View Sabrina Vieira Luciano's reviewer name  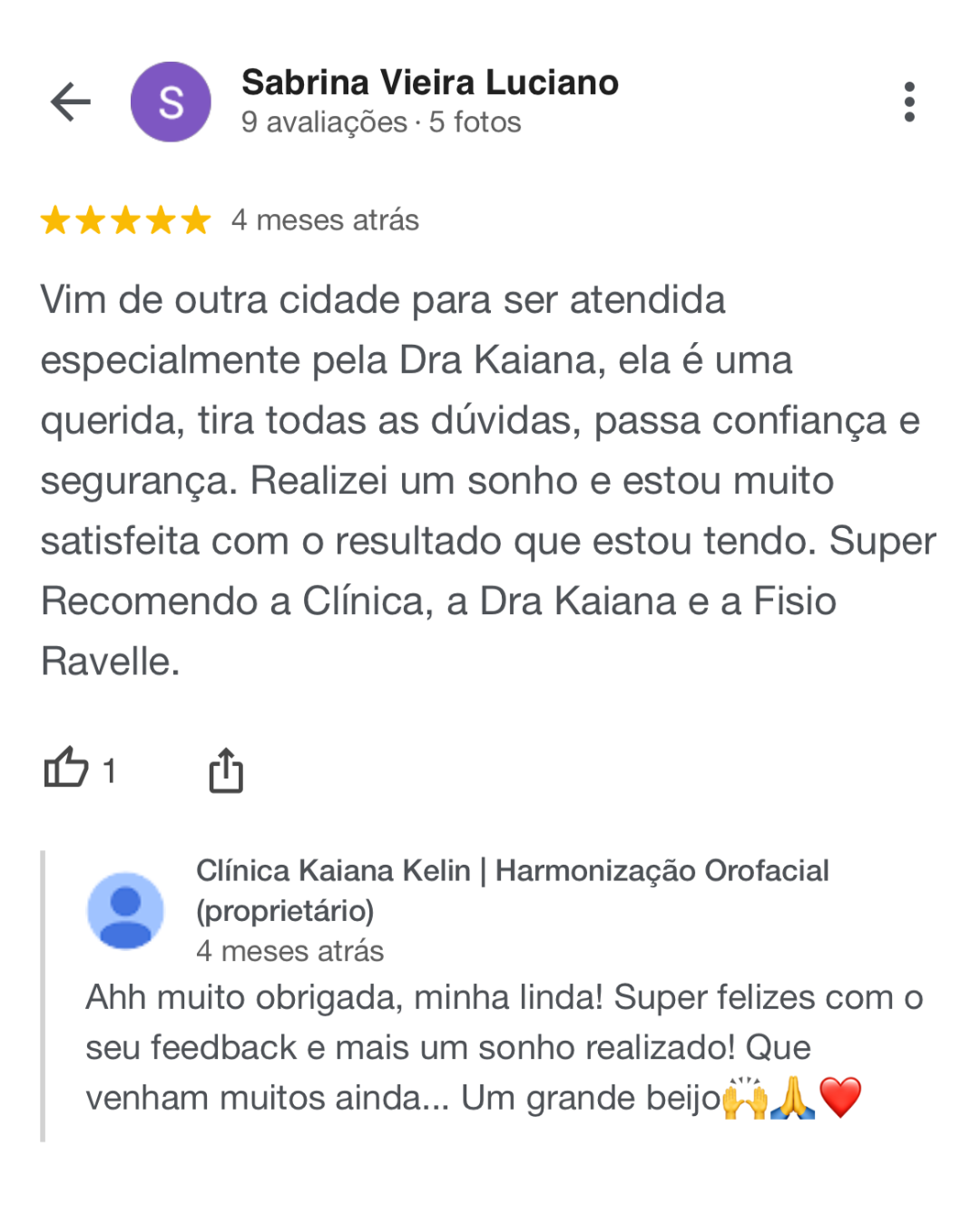(430, 83)
